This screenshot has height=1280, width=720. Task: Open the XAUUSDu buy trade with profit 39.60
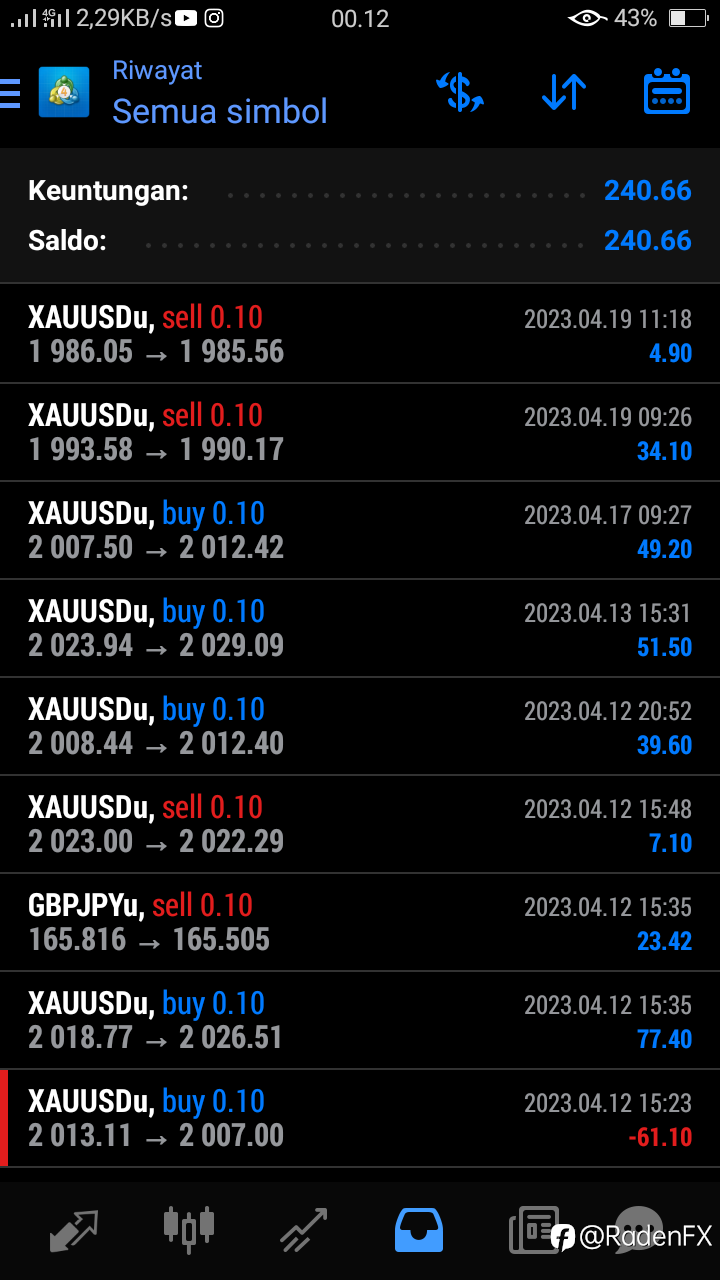coord(360,726)
